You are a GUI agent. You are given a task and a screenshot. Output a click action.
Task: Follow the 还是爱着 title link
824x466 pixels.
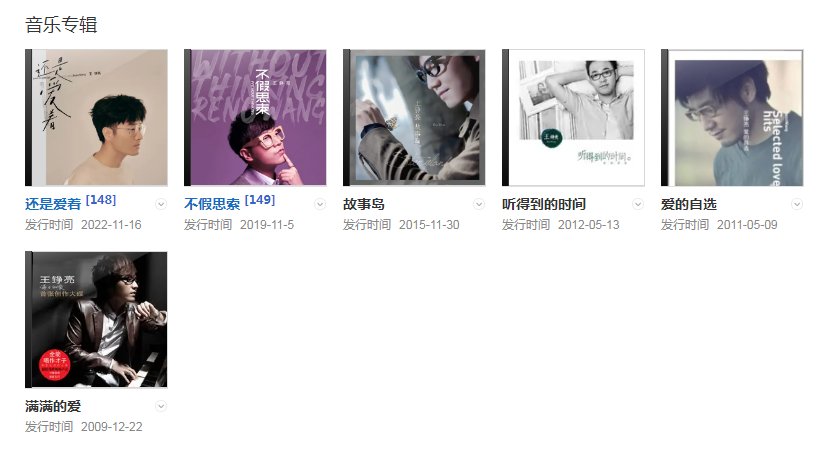(53, 204)
